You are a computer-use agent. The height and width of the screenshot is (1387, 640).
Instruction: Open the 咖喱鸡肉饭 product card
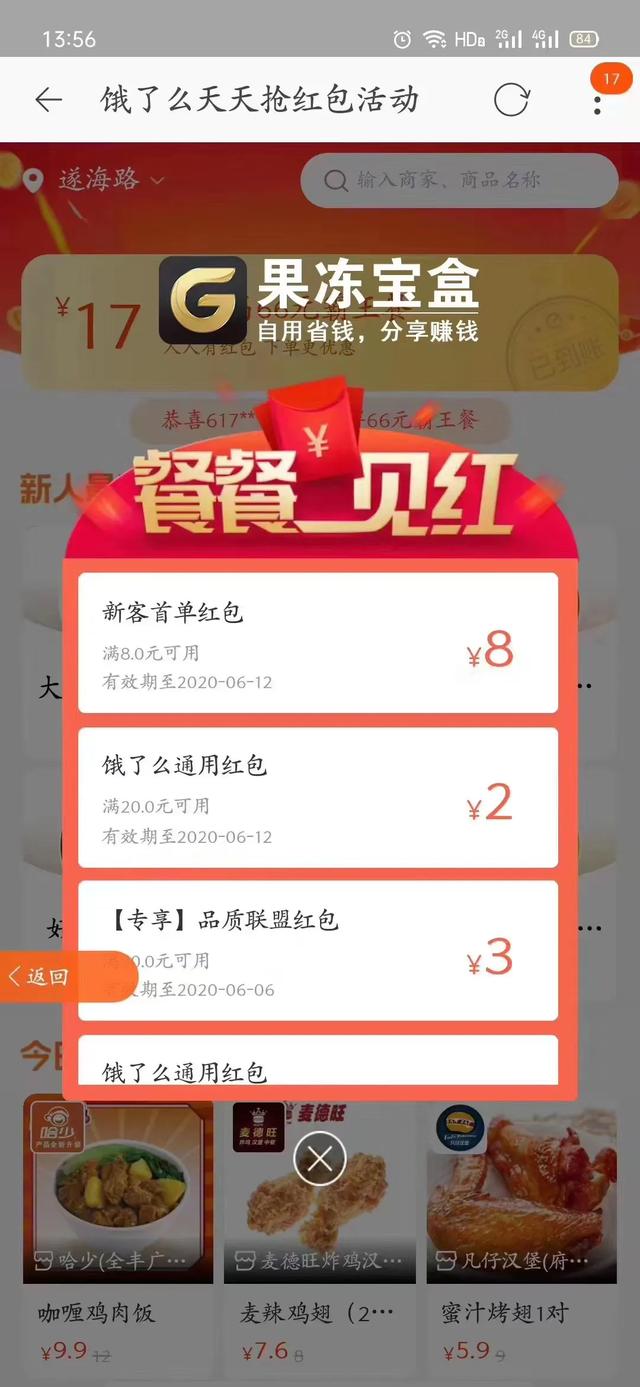[118, 1230]
